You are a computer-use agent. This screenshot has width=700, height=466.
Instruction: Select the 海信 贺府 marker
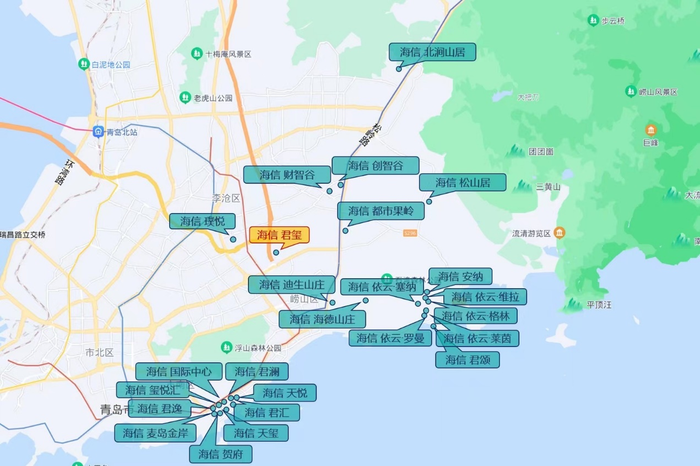(x=221, y=454)
